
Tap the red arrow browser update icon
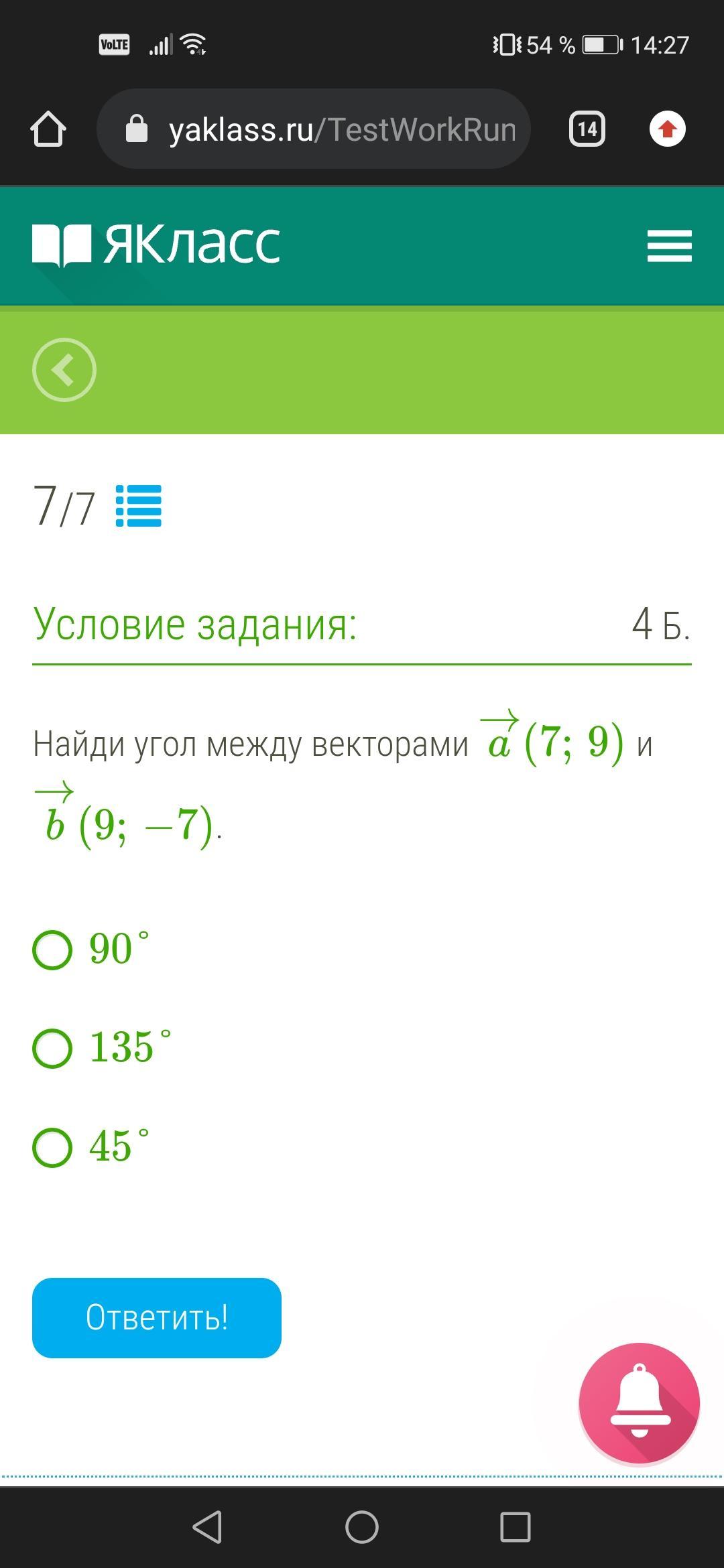coord(668,129)
